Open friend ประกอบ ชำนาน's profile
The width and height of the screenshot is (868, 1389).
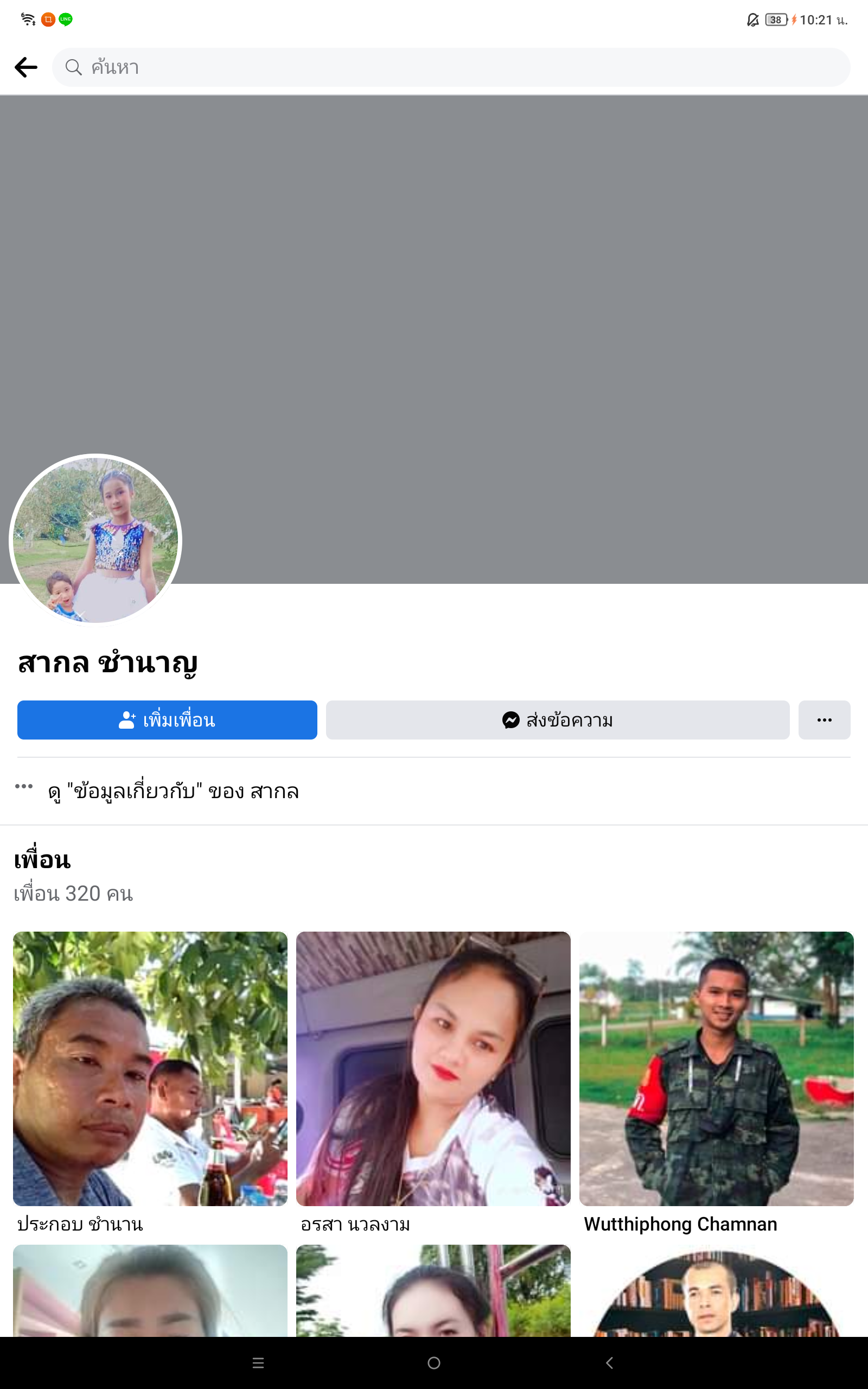point(150,1068)
